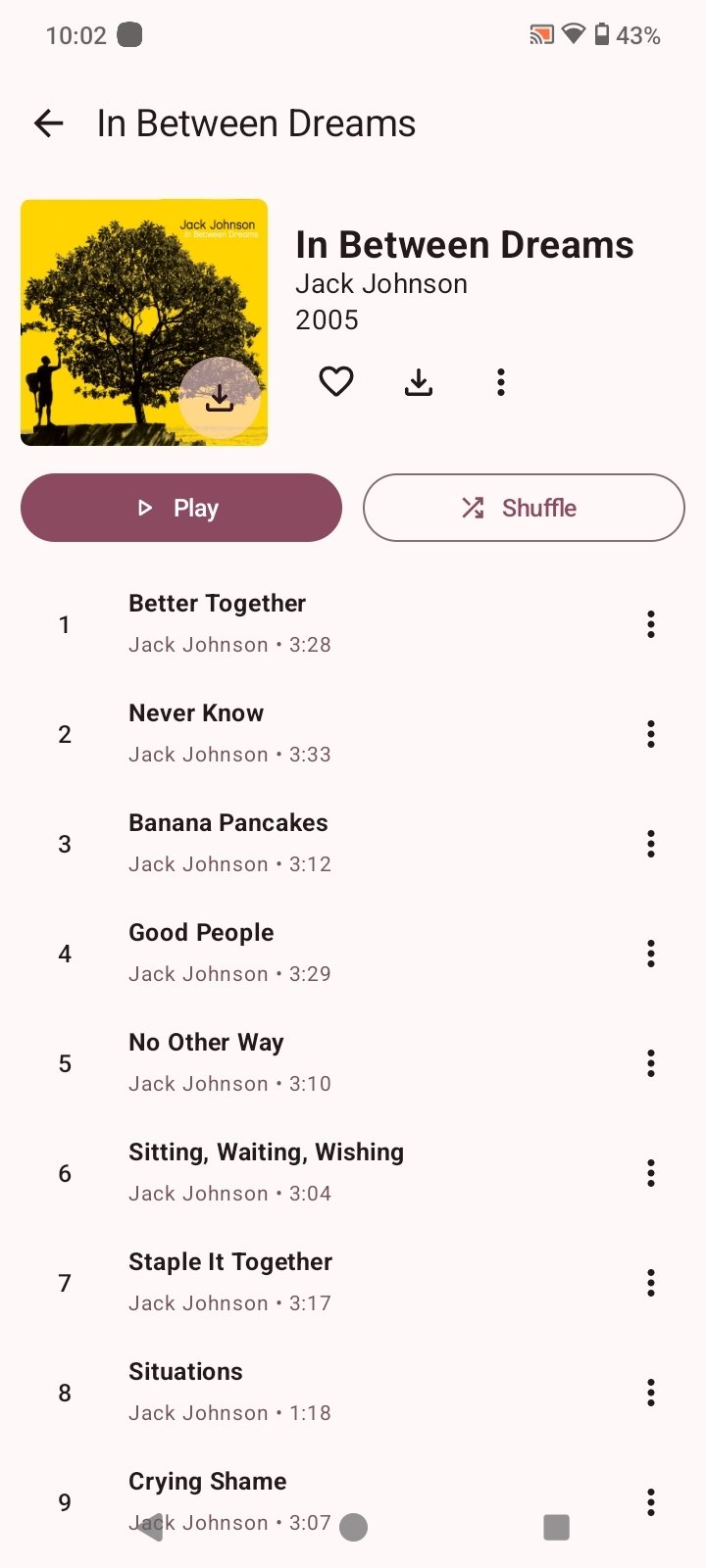The height and width of the screenshot is (1568, 706).
Task: Open the three-dot menu for Banana Pancakes
Action: 651,844
